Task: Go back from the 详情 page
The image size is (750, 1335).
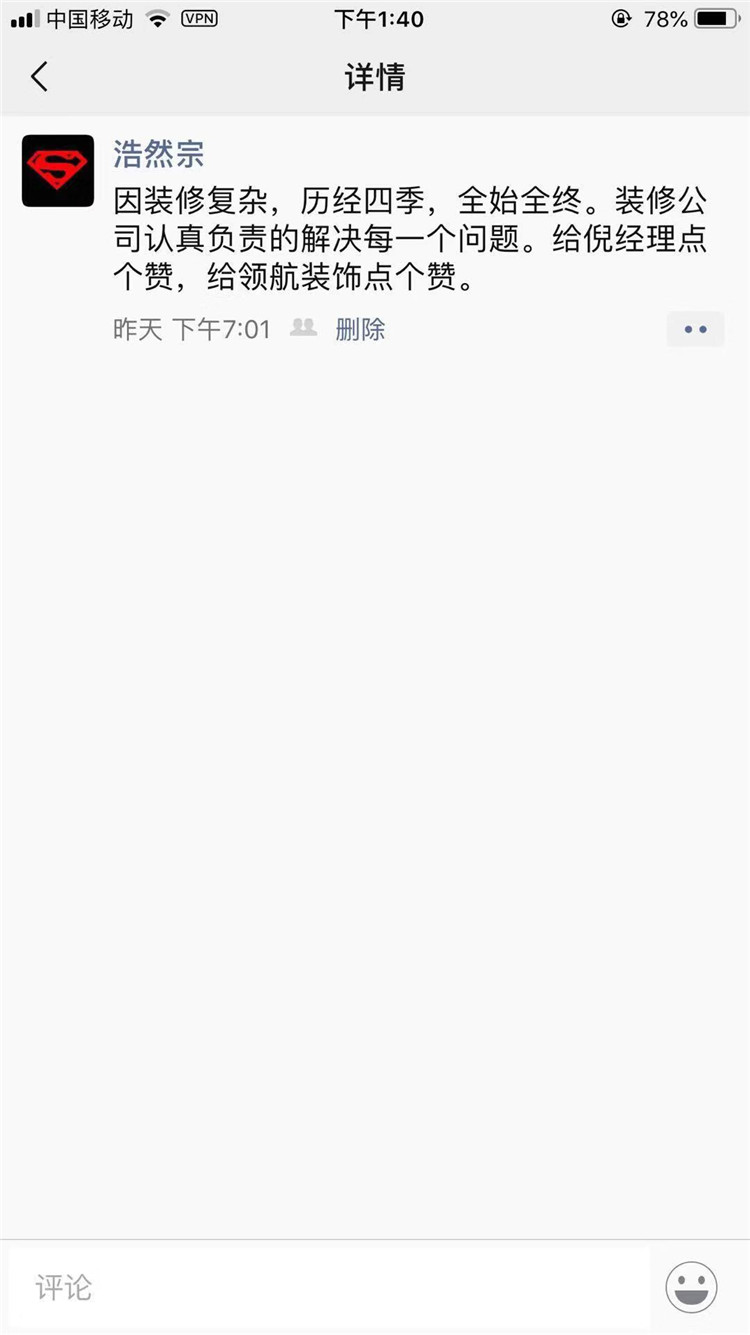Action: click(39, 77)
